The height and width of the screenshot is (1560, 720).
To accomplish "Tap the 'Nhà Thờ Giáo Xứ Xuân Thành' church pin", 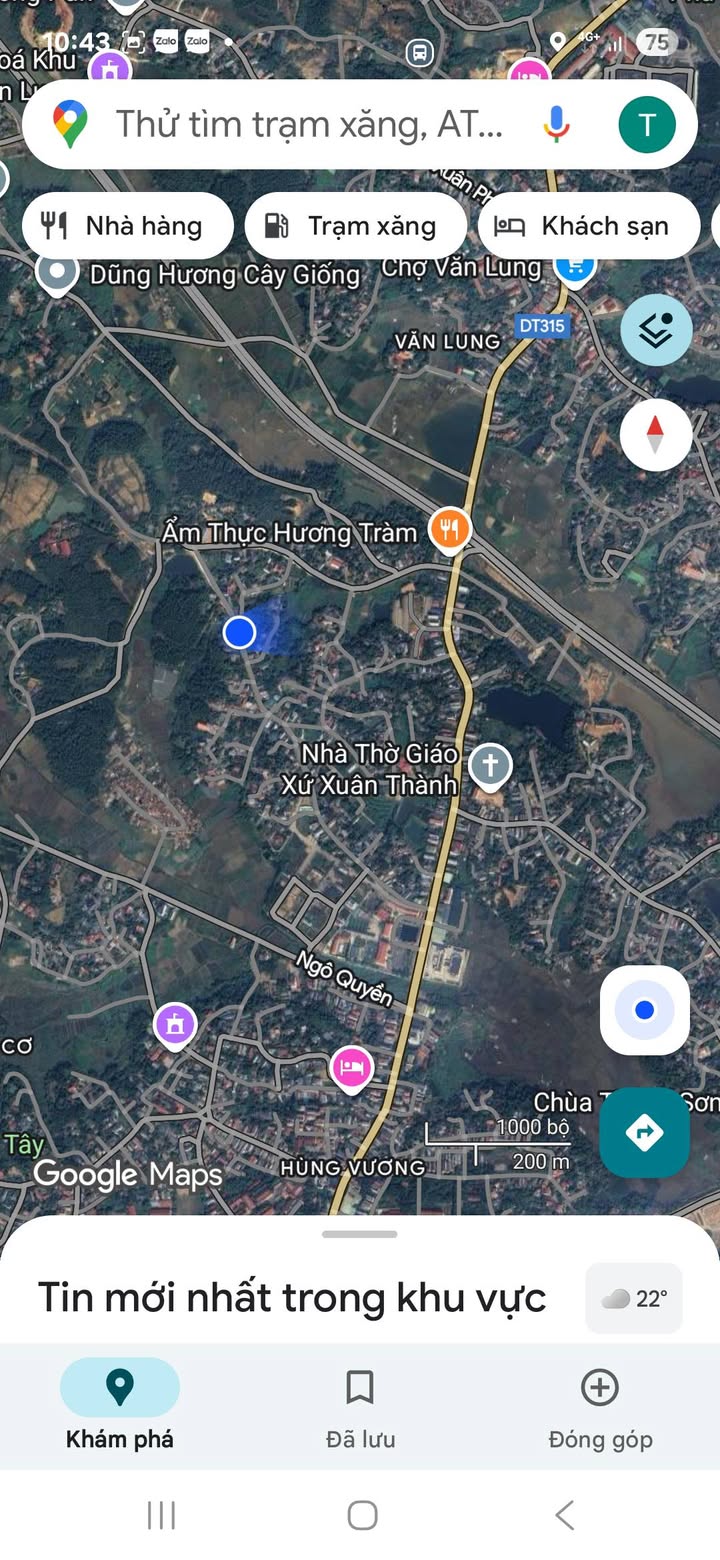I will coord(489,765).
